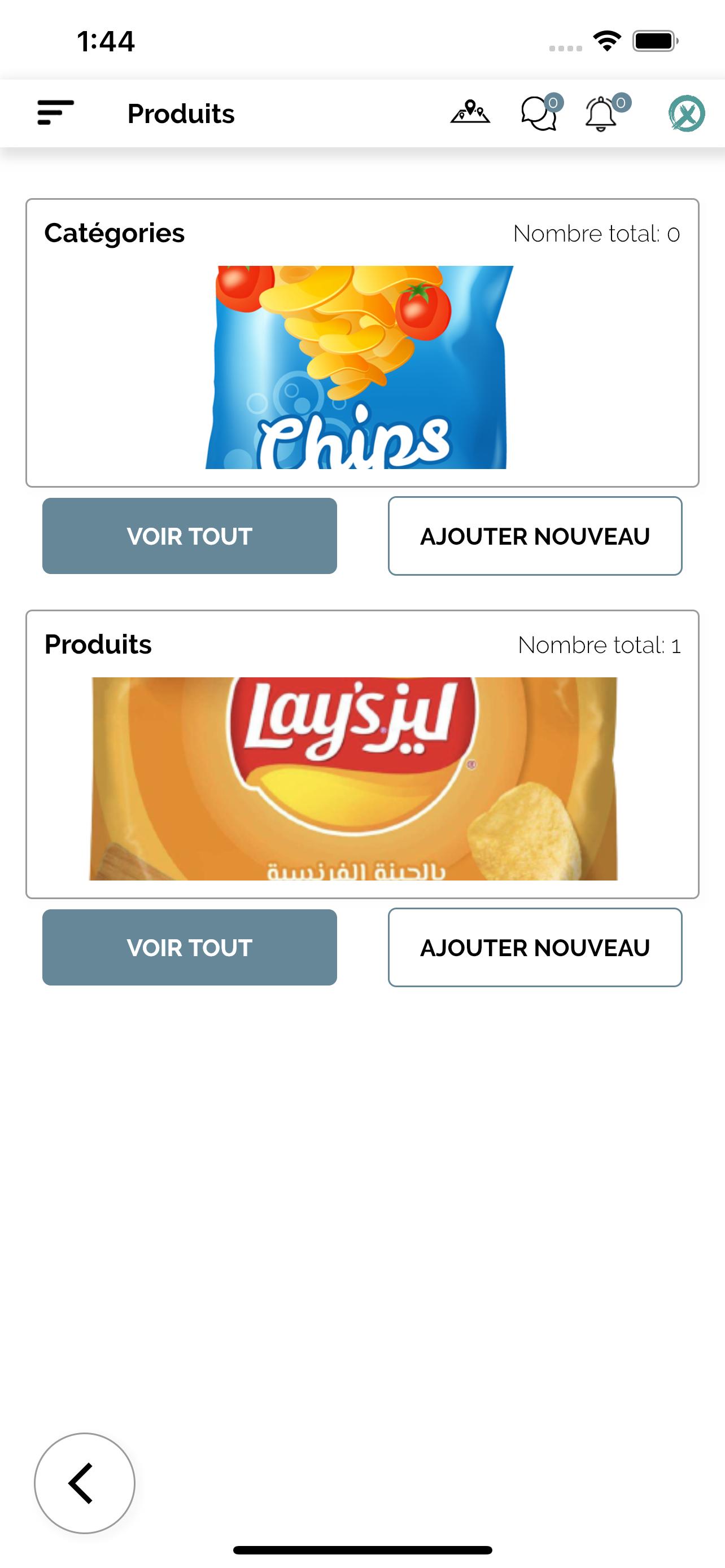Tap Voir Tout under Catégories

click(x=189, y=536)
